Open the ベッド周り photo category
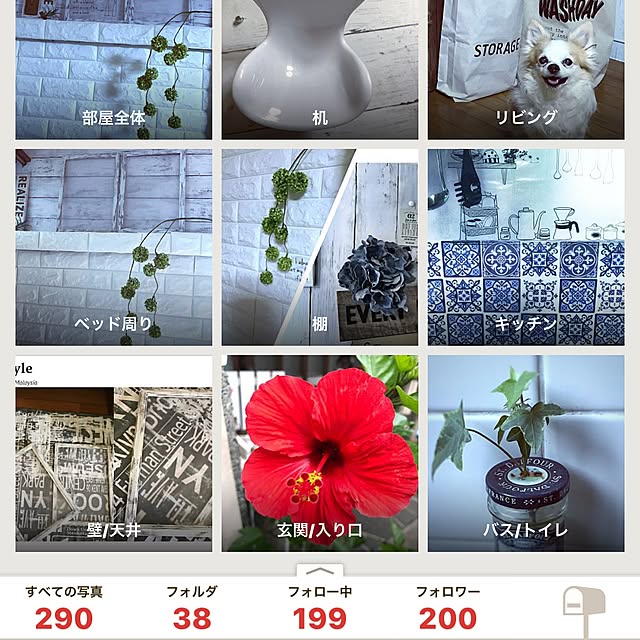The image size is (640, 640). coord(113,247)
